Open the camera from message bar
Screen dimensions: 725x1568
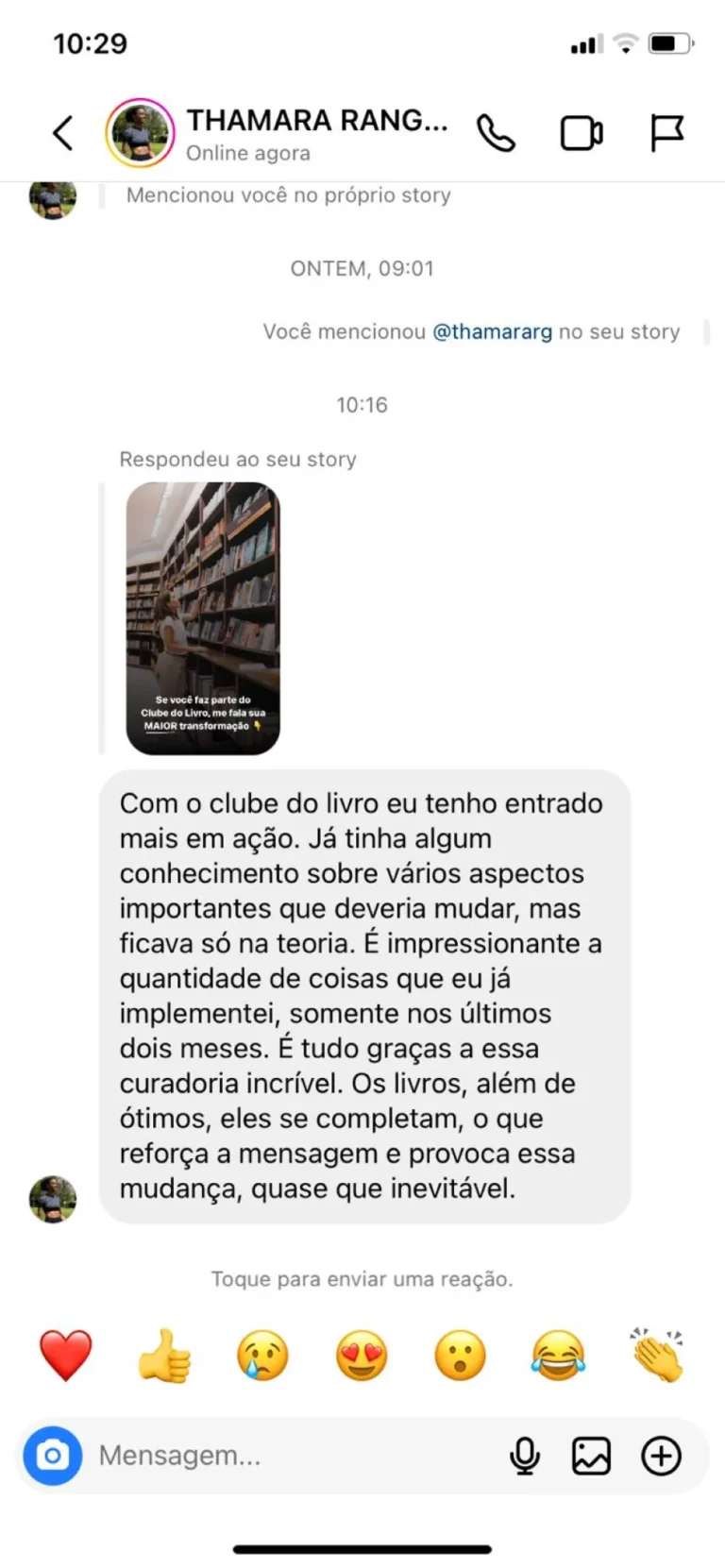53,1455
